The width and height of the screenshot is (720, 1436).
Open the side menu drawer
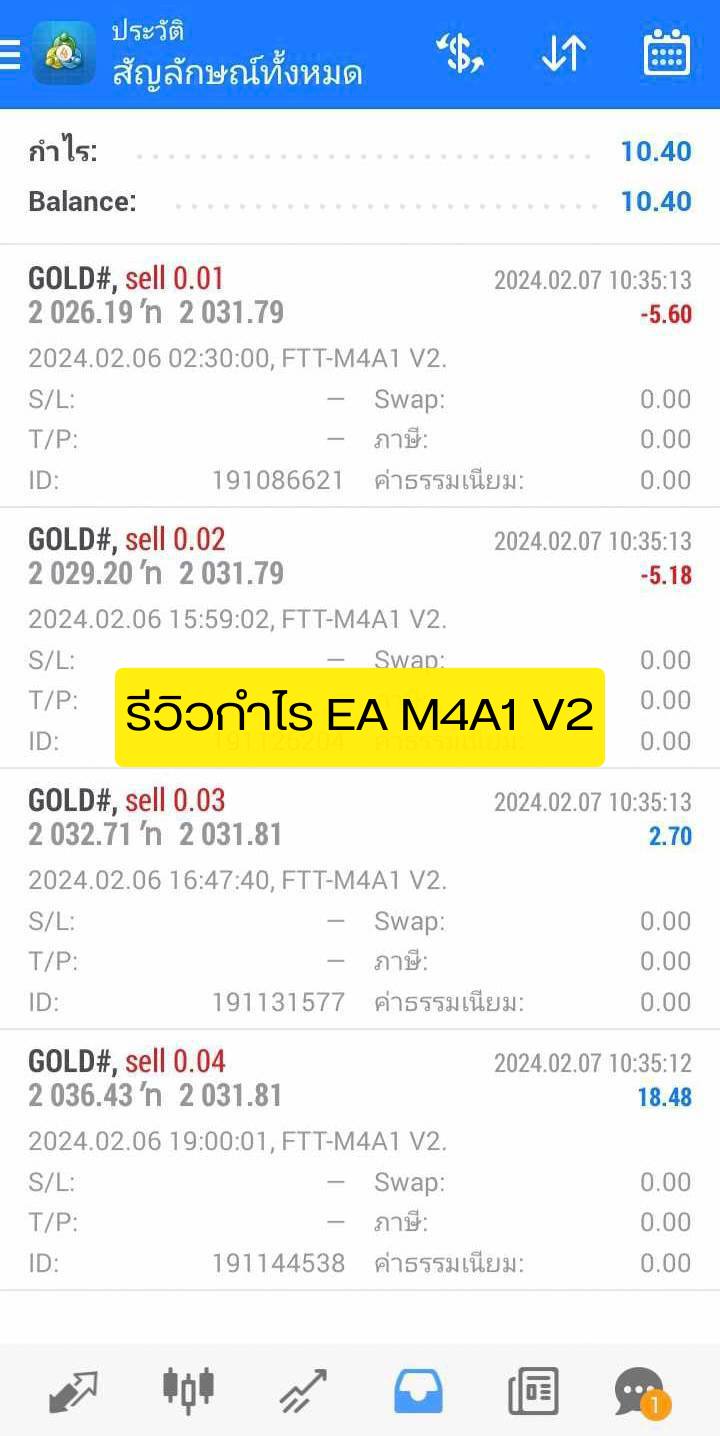click(9, 54)
